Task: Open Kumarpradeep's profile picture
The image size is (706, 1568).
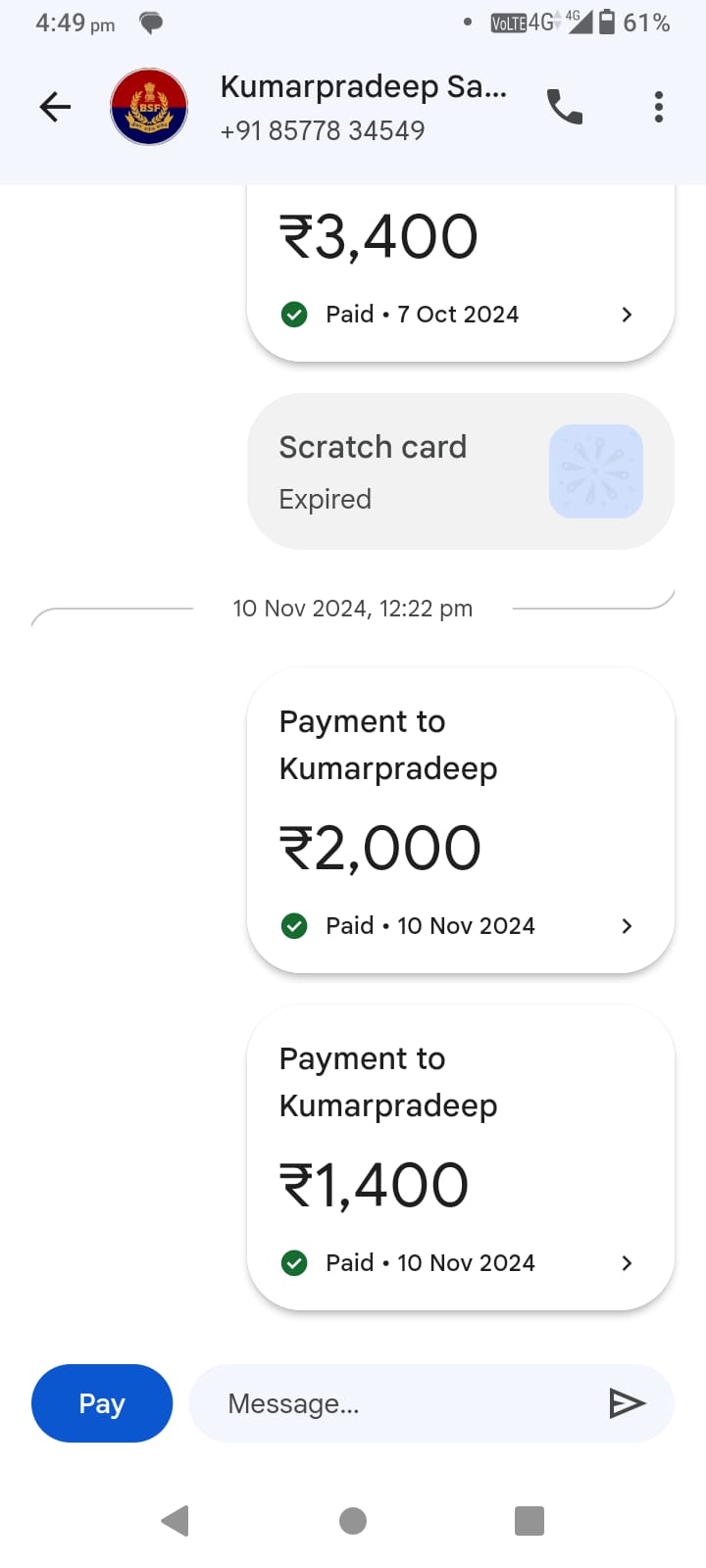Action: [149, 107]
